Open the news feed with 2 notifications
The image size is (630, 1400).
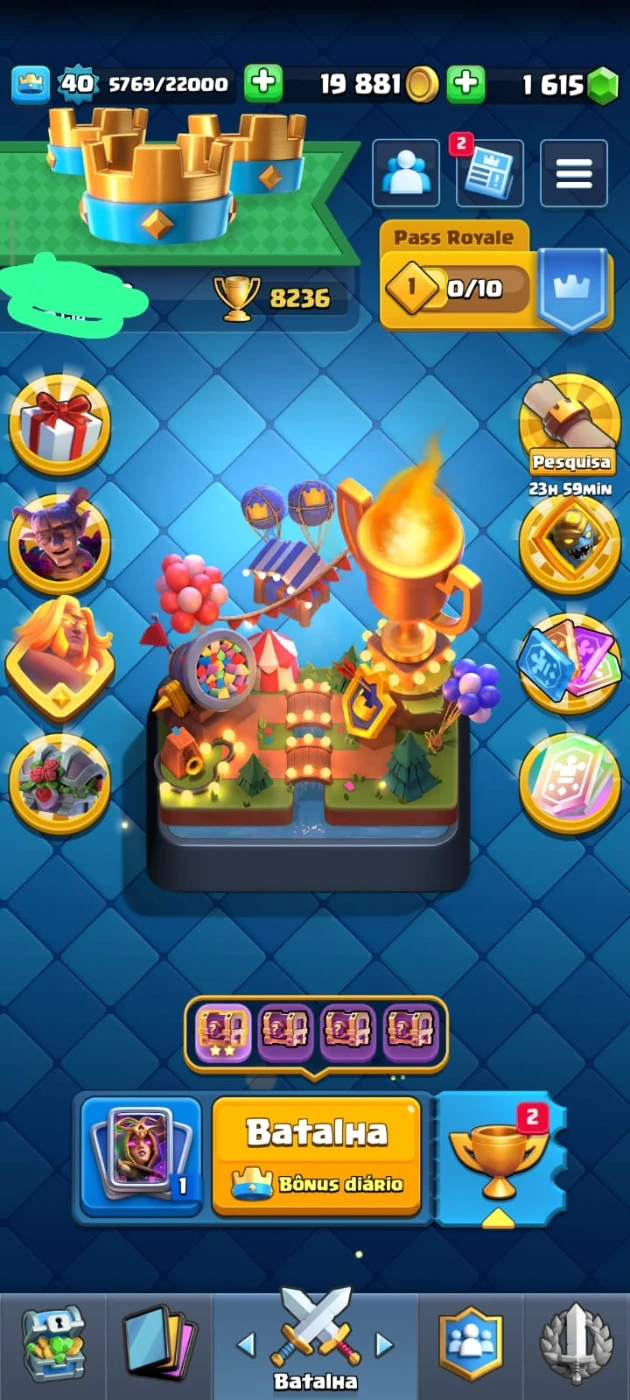[489, 173]
